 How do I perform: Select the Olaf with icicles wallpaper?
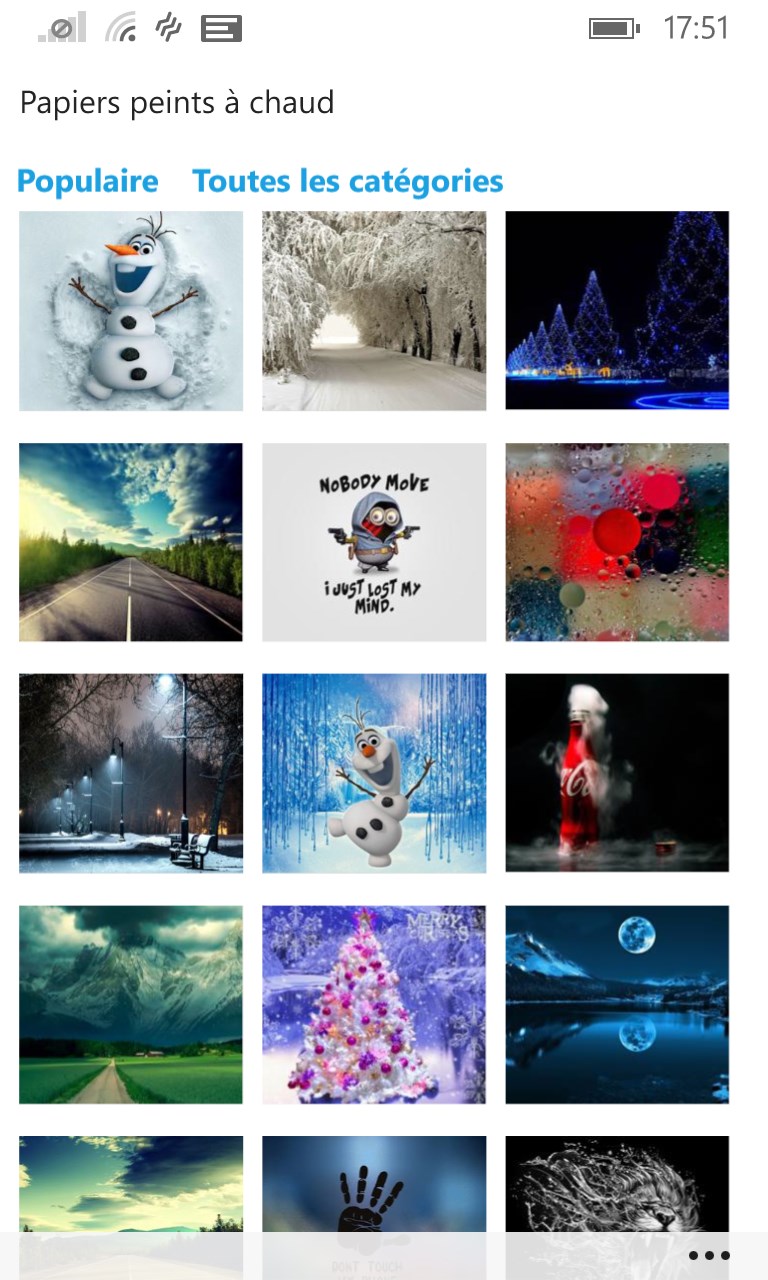[374, 773]
